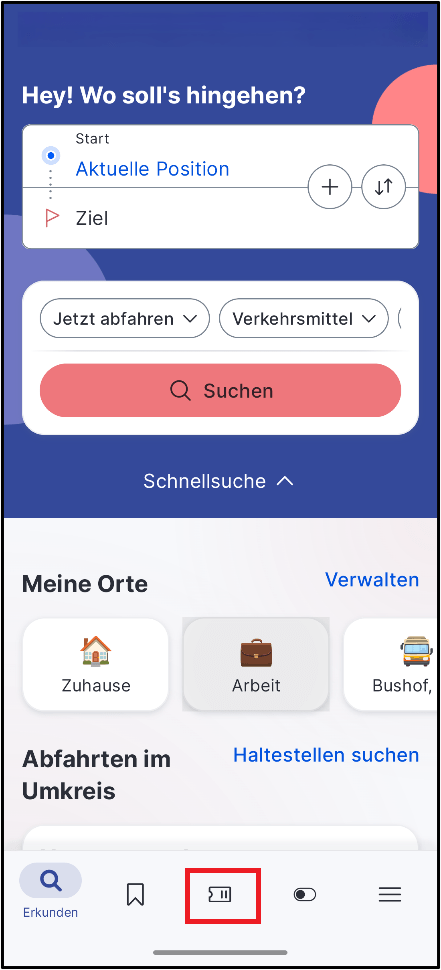Open the Verkehrsmittel dropdown
This screenshot has width=441, height=970.
click(x=304, y=319)
